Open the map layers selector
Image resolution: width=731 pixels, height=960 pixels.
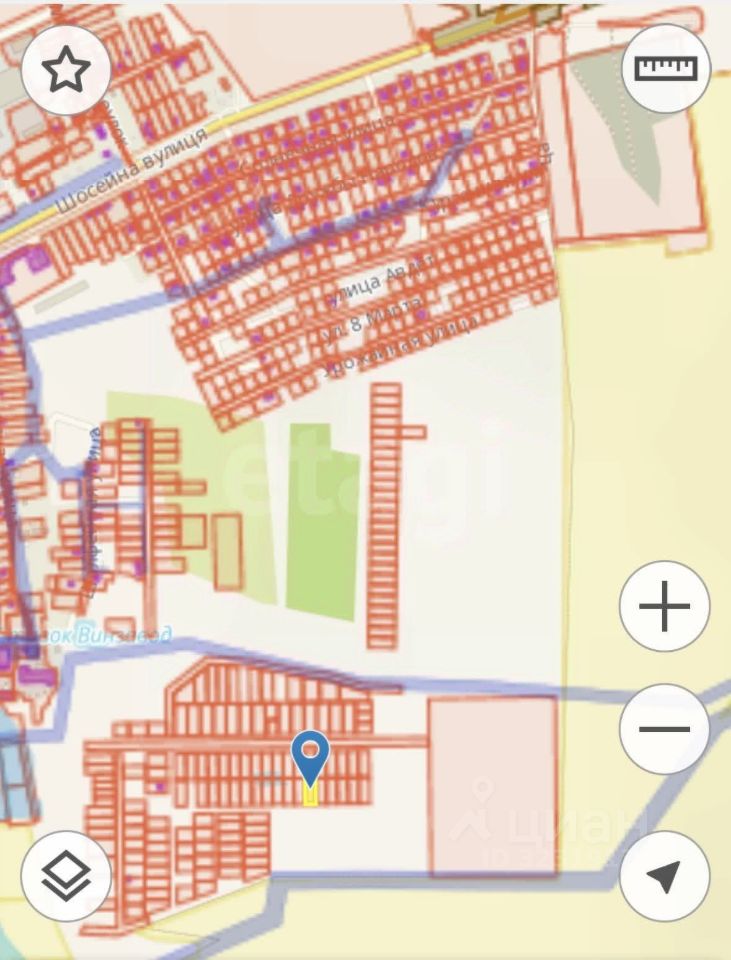66,876
